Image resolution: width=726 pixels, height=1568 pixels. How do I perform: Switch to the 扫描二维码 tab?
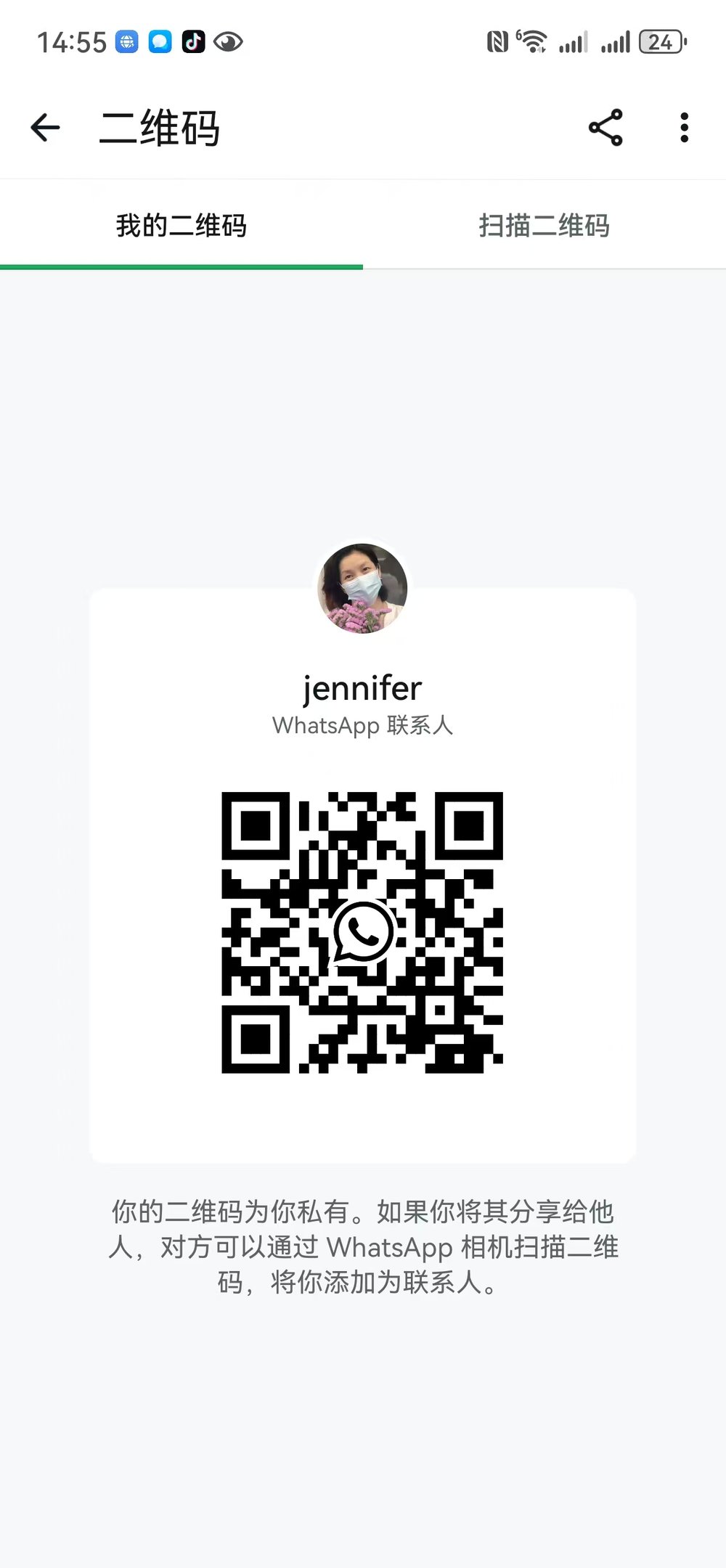coord(544,226)
